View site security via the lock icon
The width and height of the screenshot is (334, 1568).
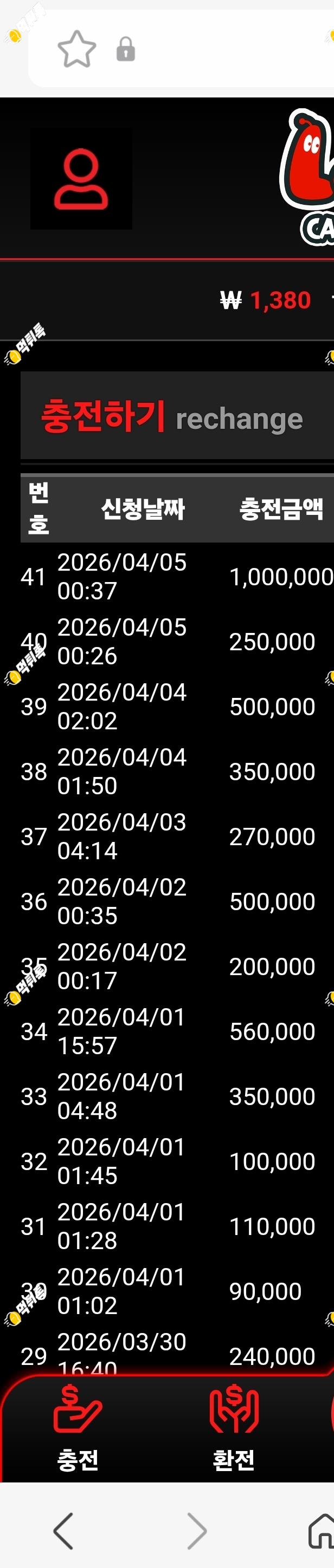pyautogui.click(x=126, y=49)
